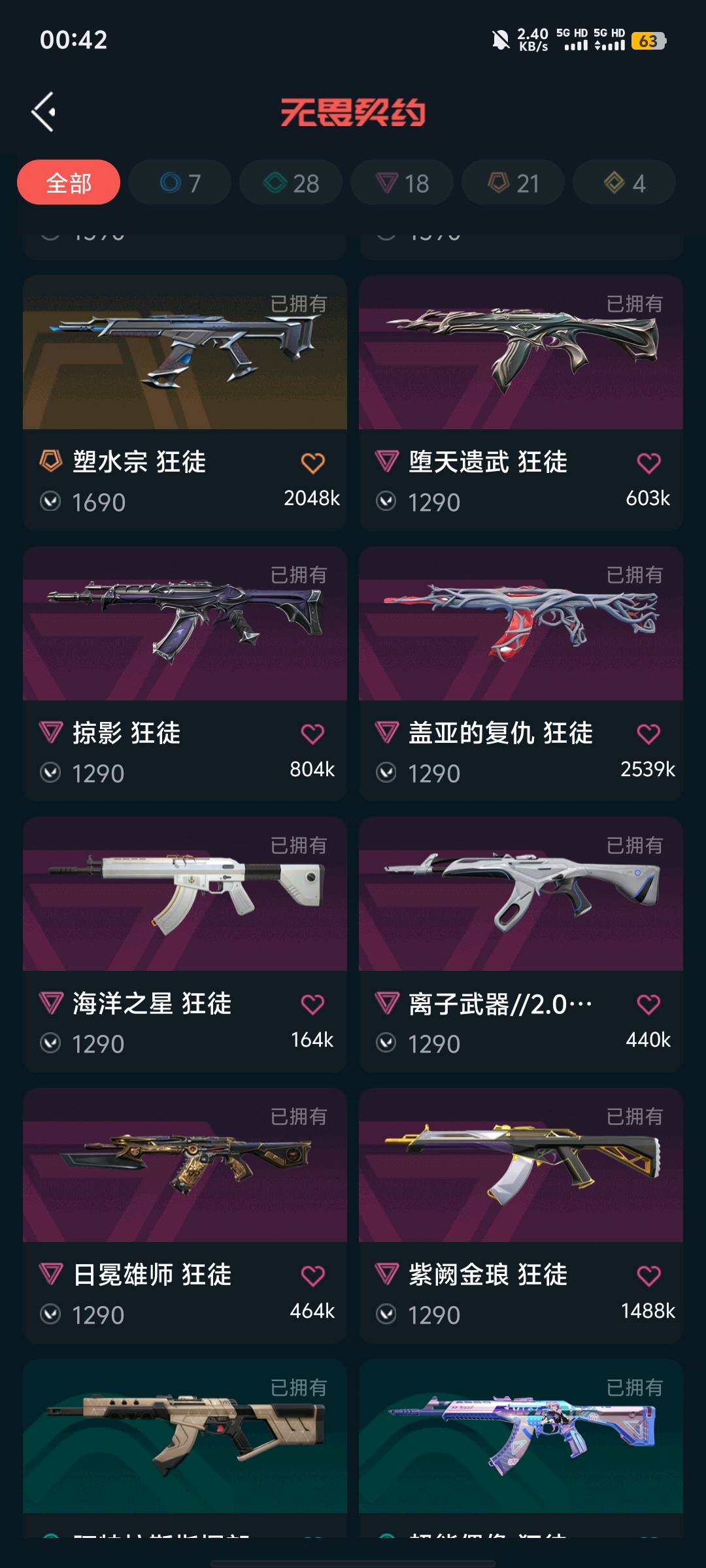The height and width of the screenshot is (1568, 706).
Task: Favorite the 堕天遗武 狂徒 skin
Action: tap(648, 463)
